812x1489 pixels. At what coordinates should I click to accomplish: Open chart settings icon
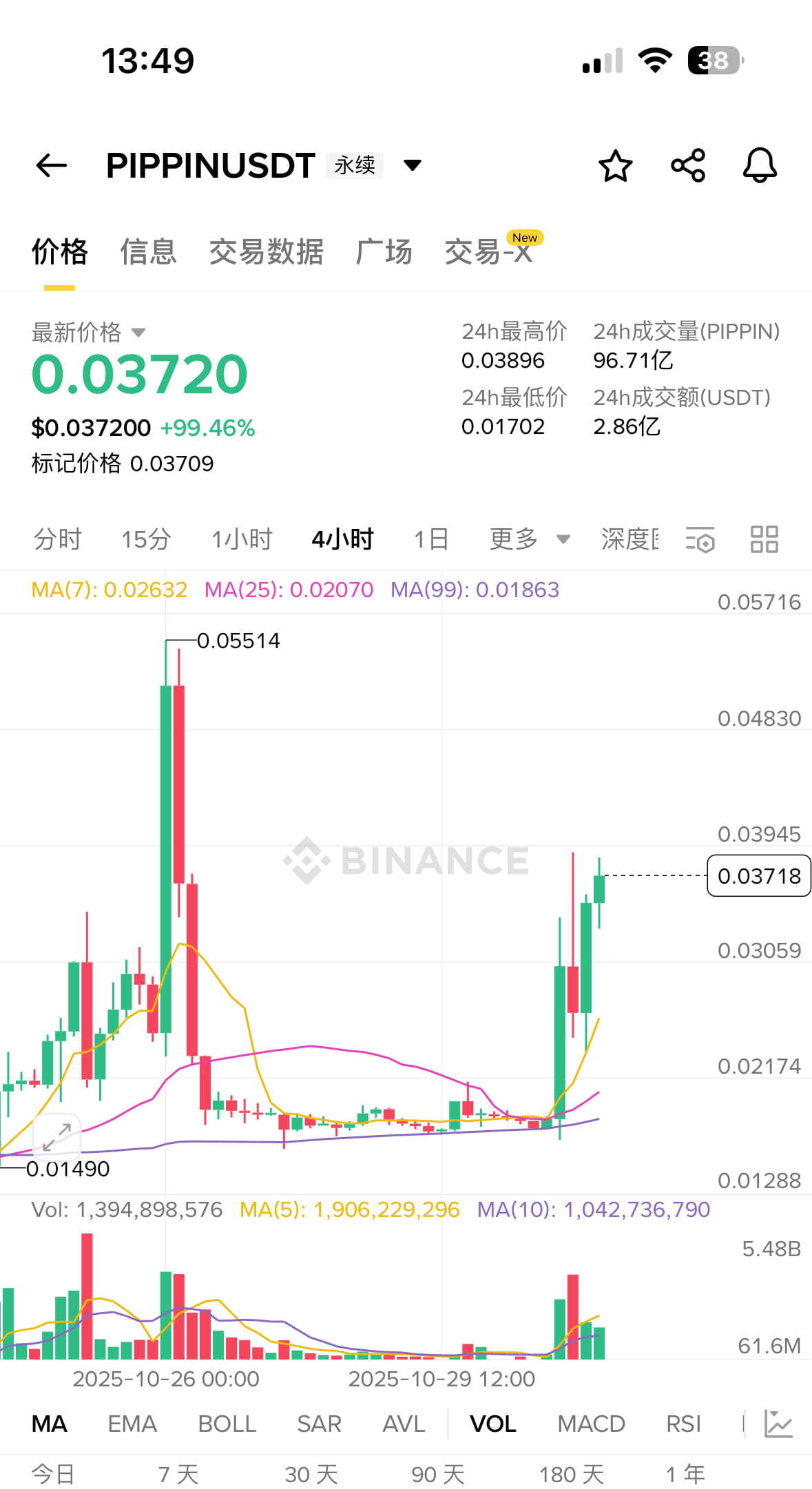click(x=700, y=539)
